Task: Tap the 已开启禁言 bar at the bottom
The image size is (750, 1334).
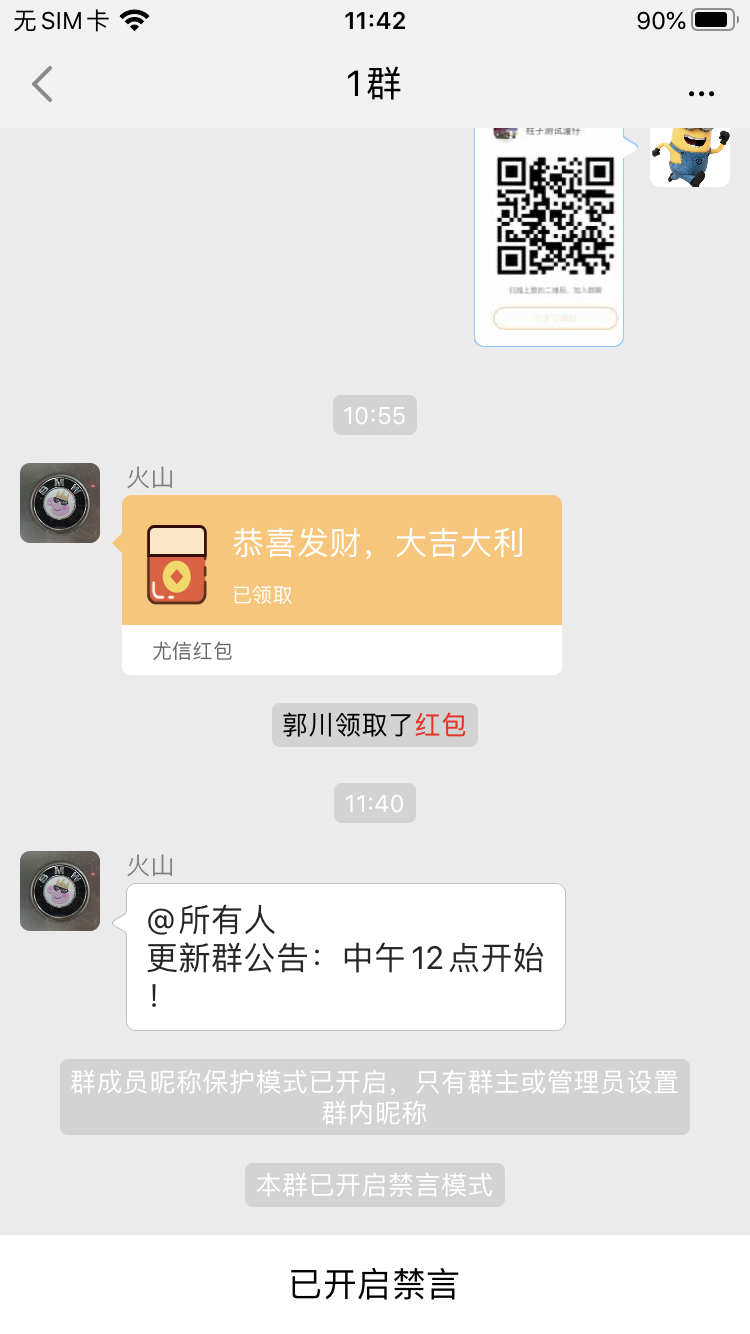Action: (x=374, y=1287)
